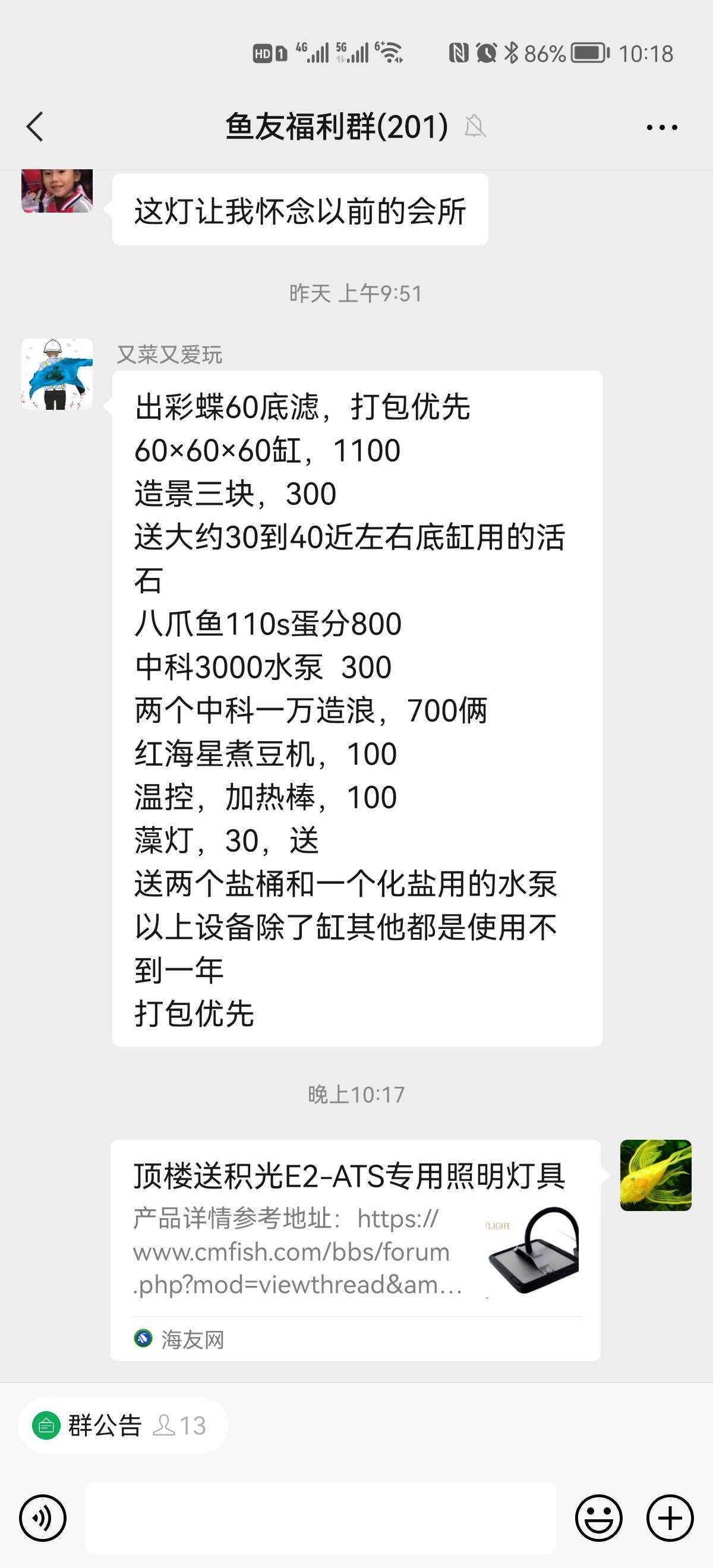Open the plus attachments menu
This screenshot has width=713, height=1568.
pos(670,1518)
